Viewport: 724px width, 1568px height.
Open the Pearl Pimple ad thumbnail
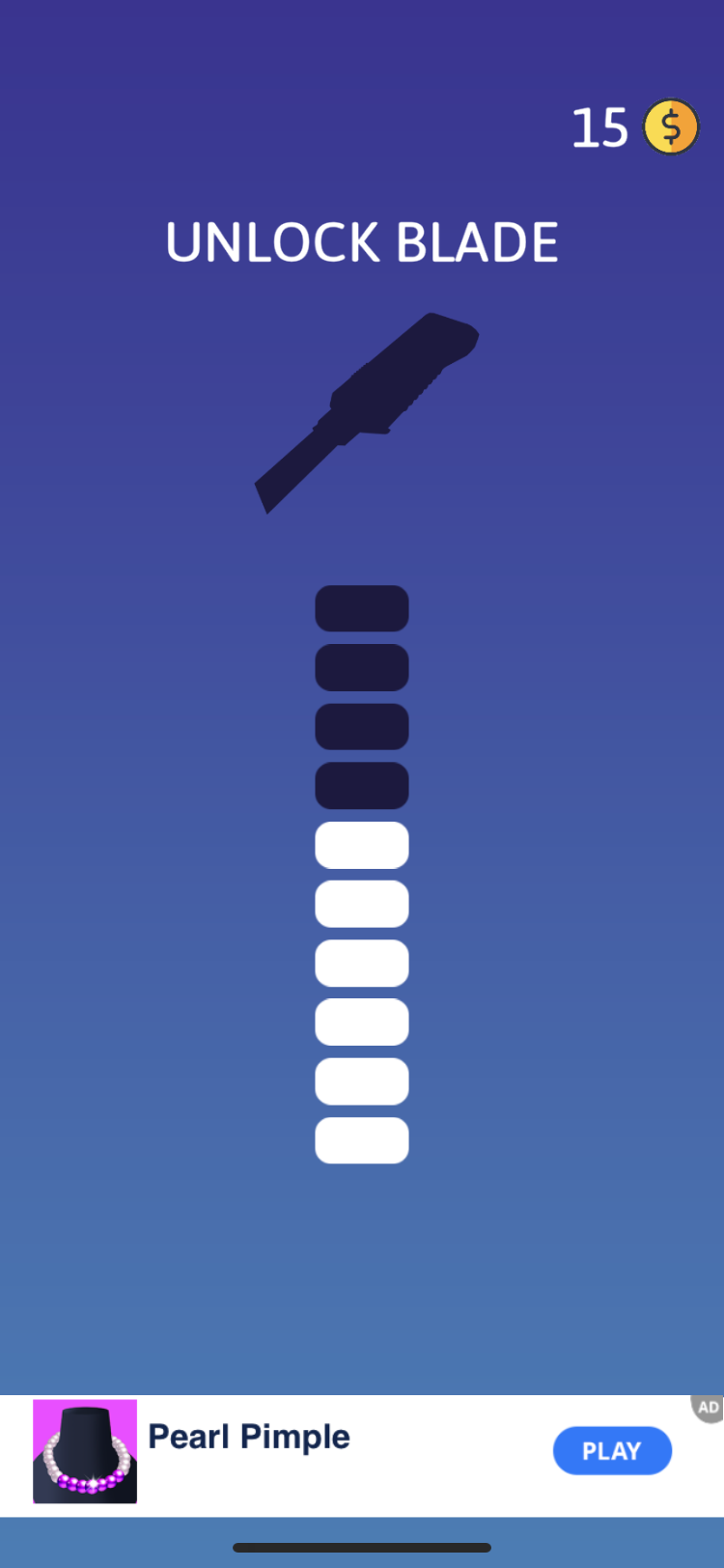point(85,1451)
